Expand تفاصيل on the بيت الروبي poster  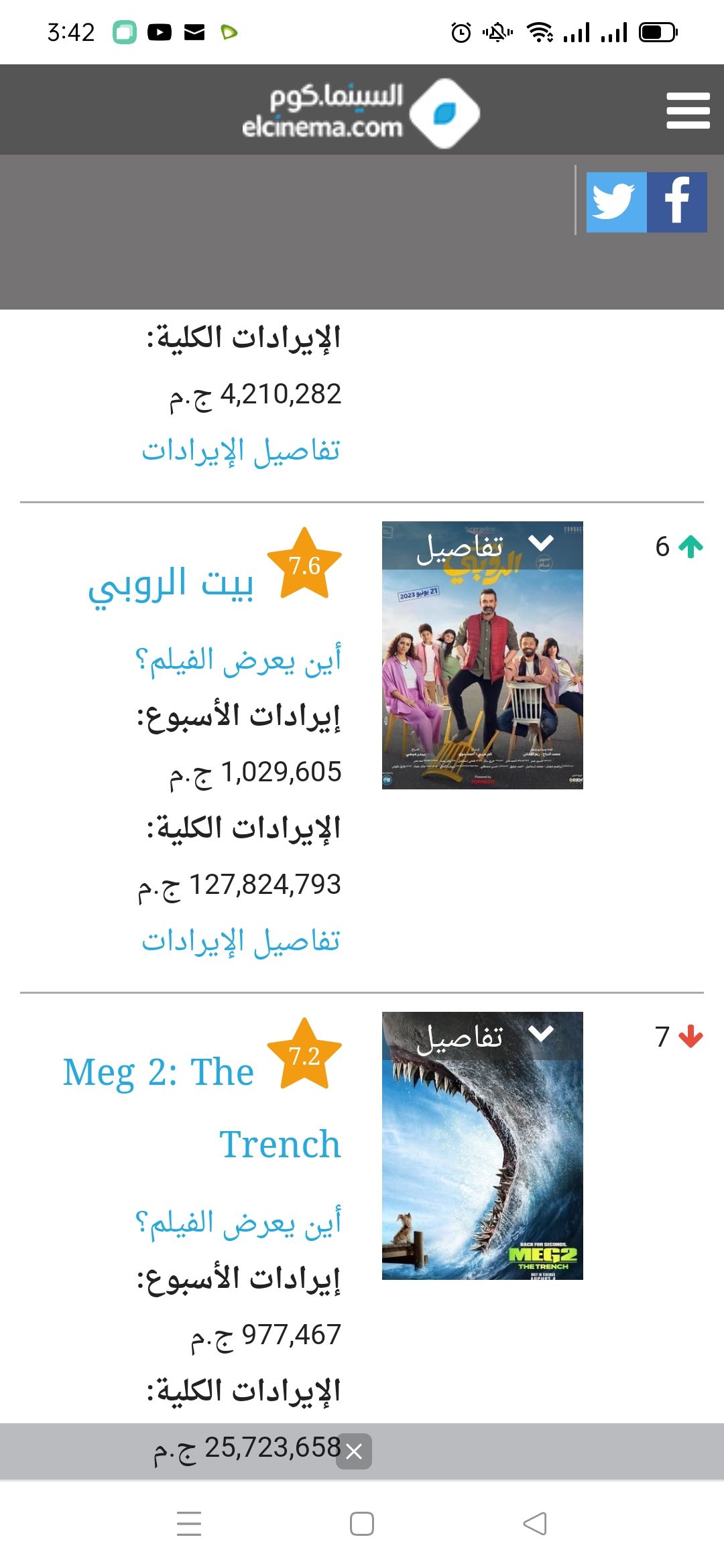[x=483, y=546]
